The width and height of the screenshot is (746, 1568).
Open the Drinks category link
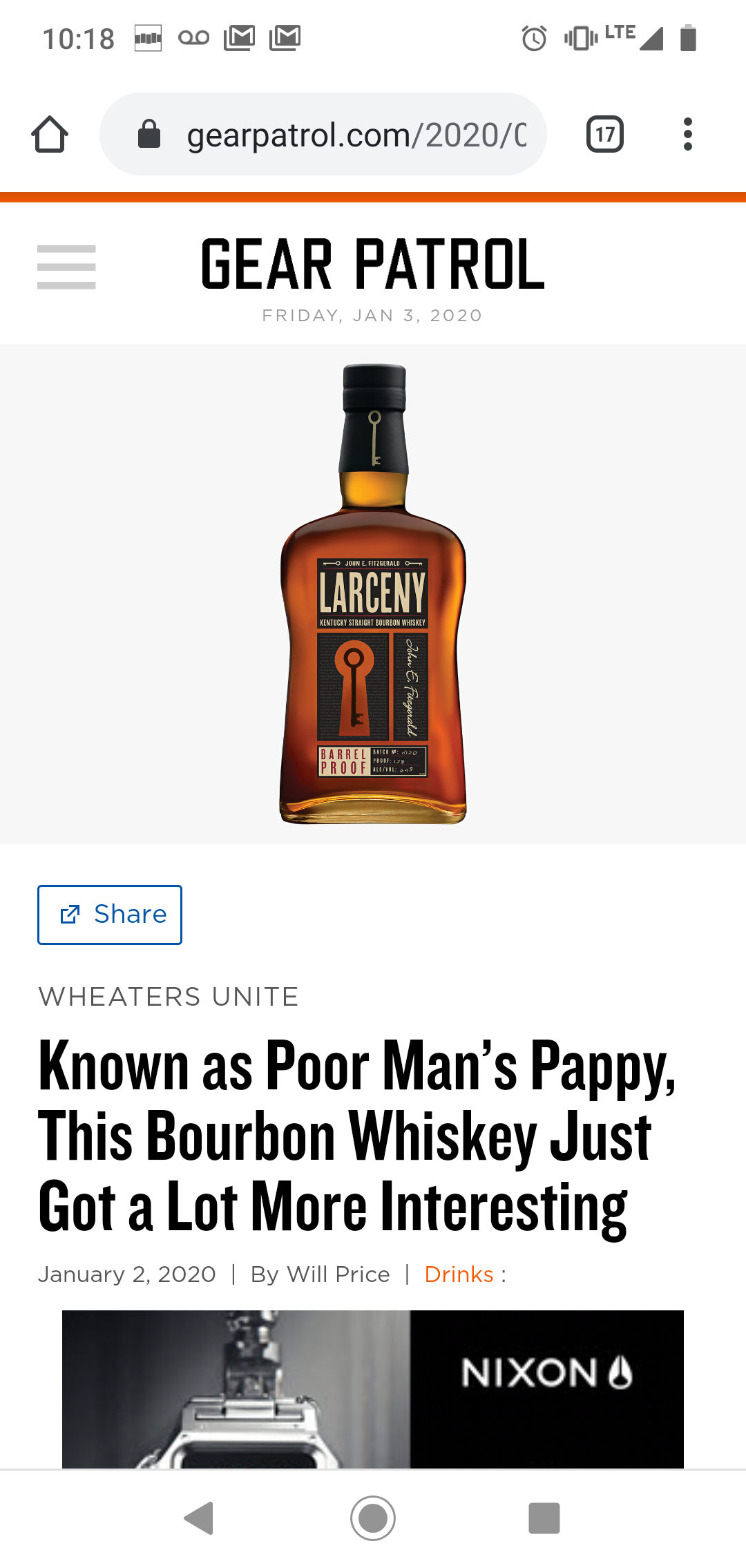[459, 1274]
